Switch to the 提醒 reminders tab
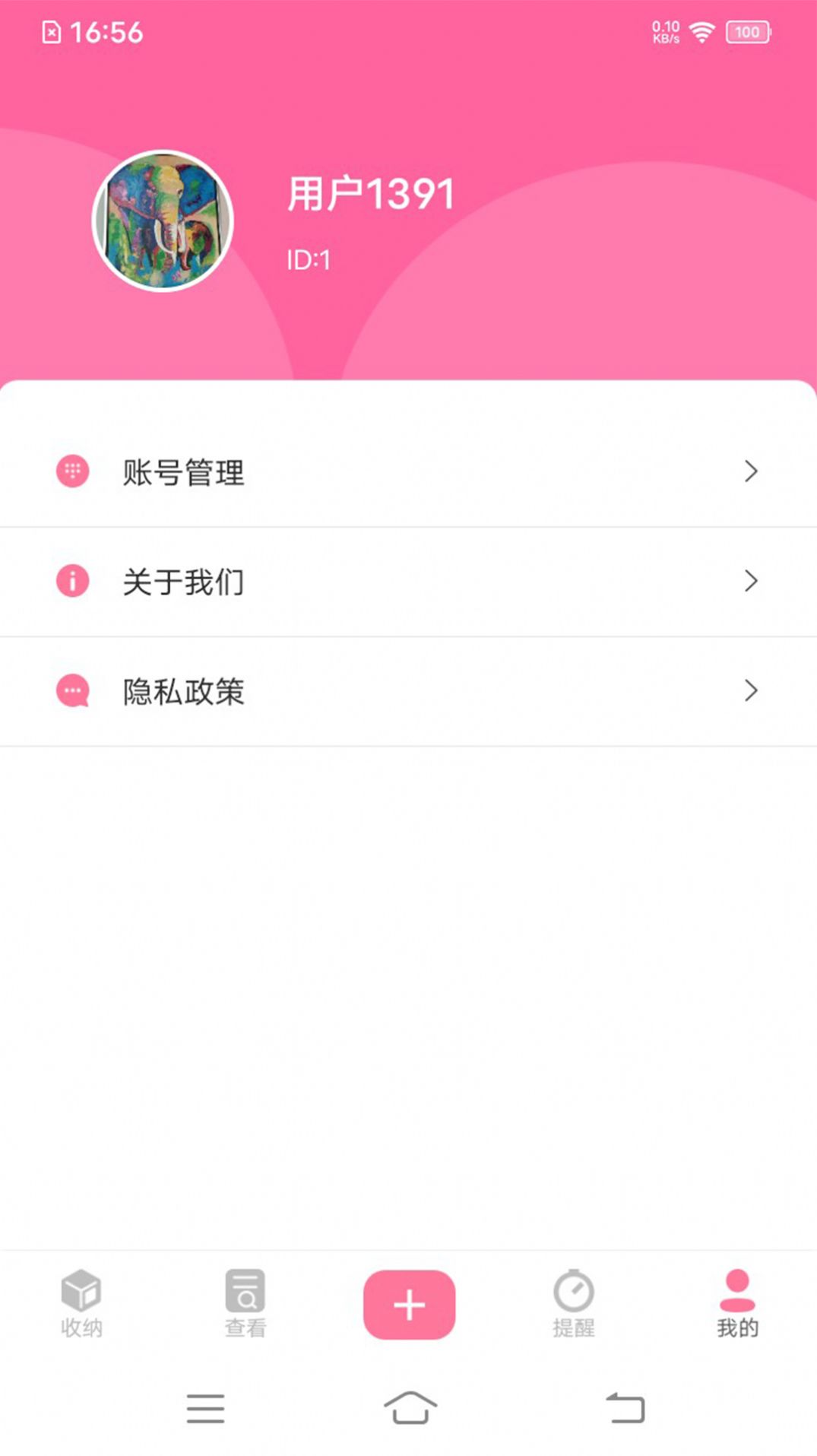The height and width of the screenshot is (1456, 817). 573,1304
